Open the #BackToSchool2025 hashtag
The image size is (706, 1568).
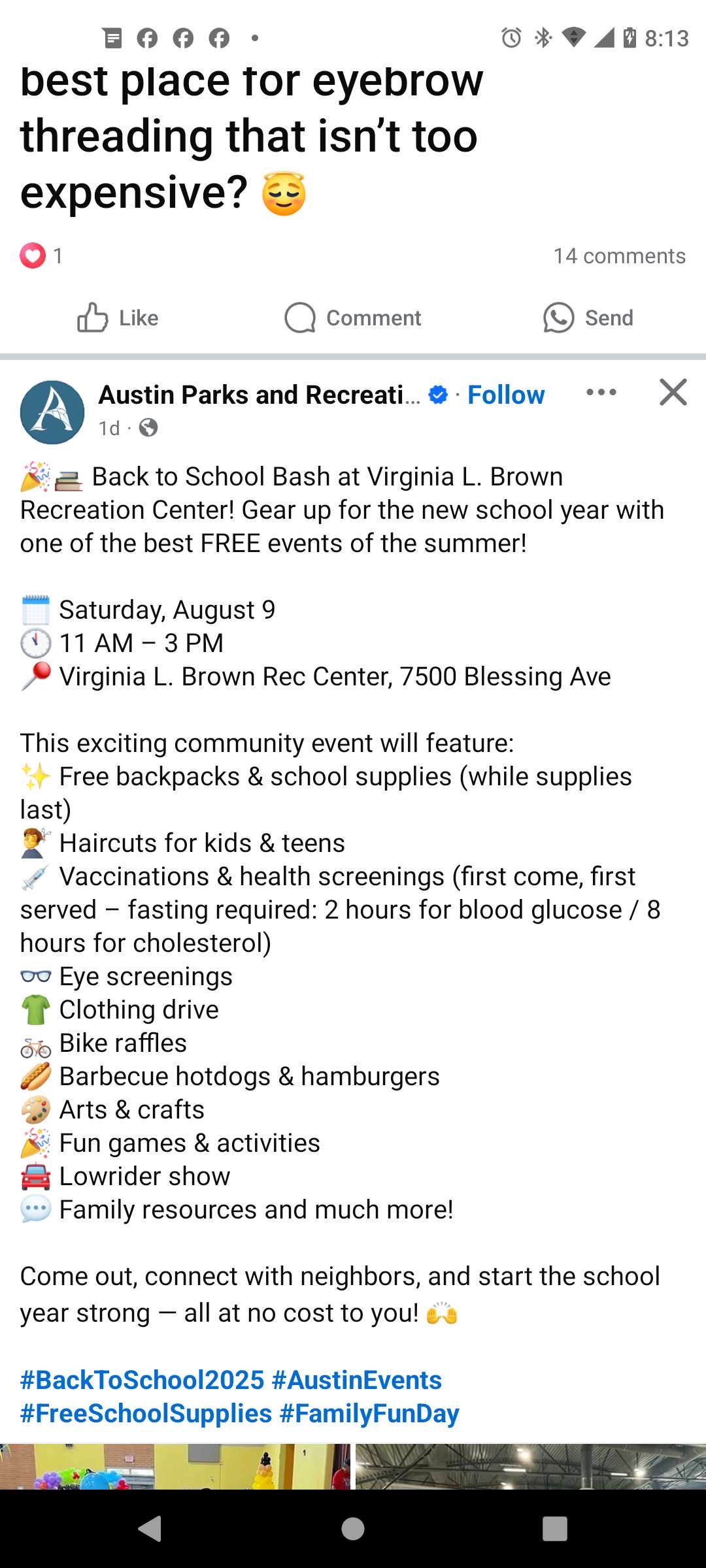click(142, 1380)
